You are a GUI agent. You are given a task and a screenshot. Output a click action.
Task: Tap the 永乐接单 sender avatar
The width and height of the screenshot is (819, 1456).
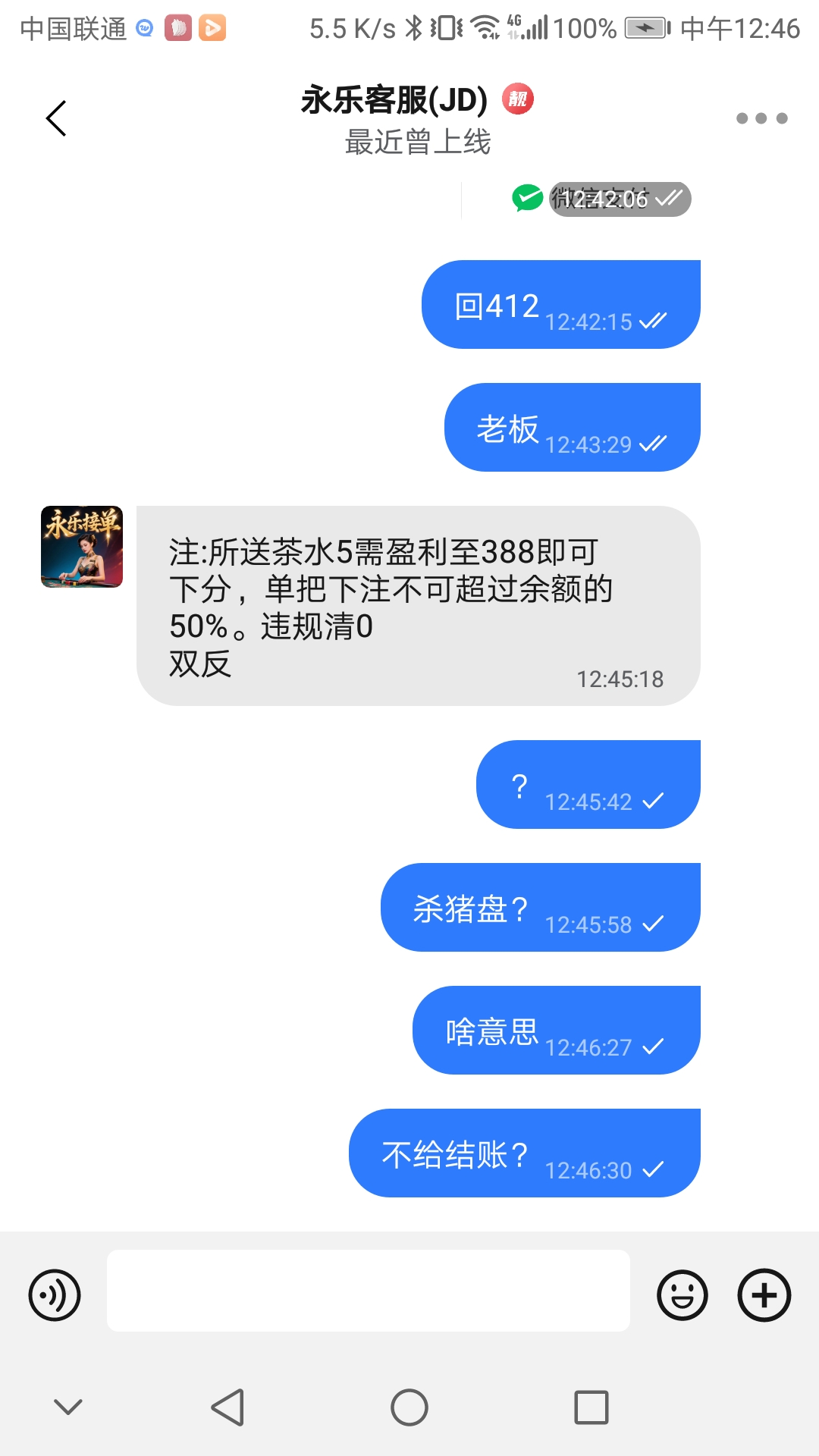coord(82,547)
